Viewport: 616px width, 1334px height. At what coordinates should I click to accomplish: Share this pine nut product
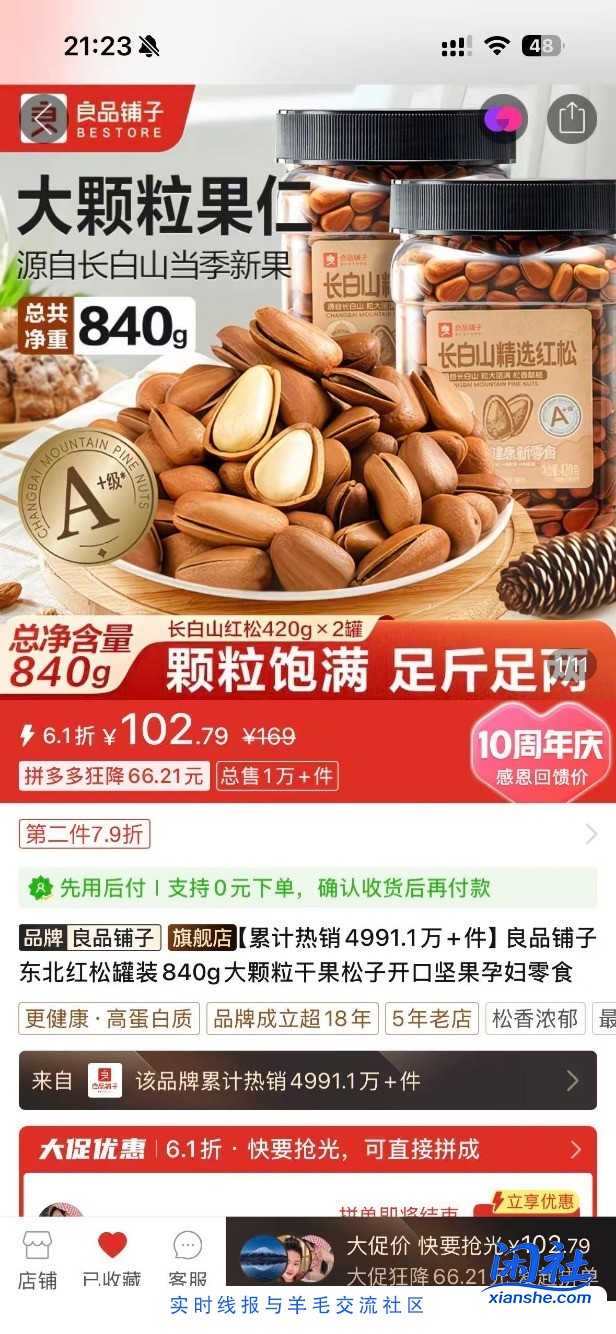point(571,119)
